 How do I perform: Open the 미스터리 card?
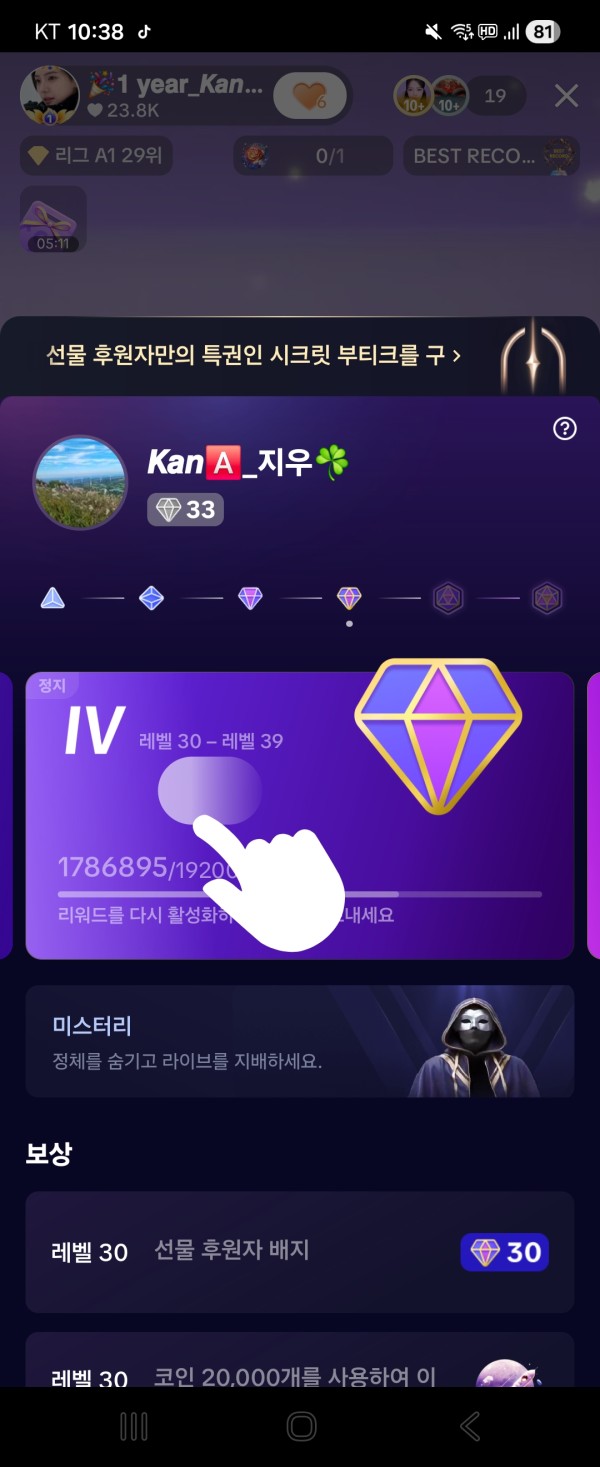click(300, 1041)
